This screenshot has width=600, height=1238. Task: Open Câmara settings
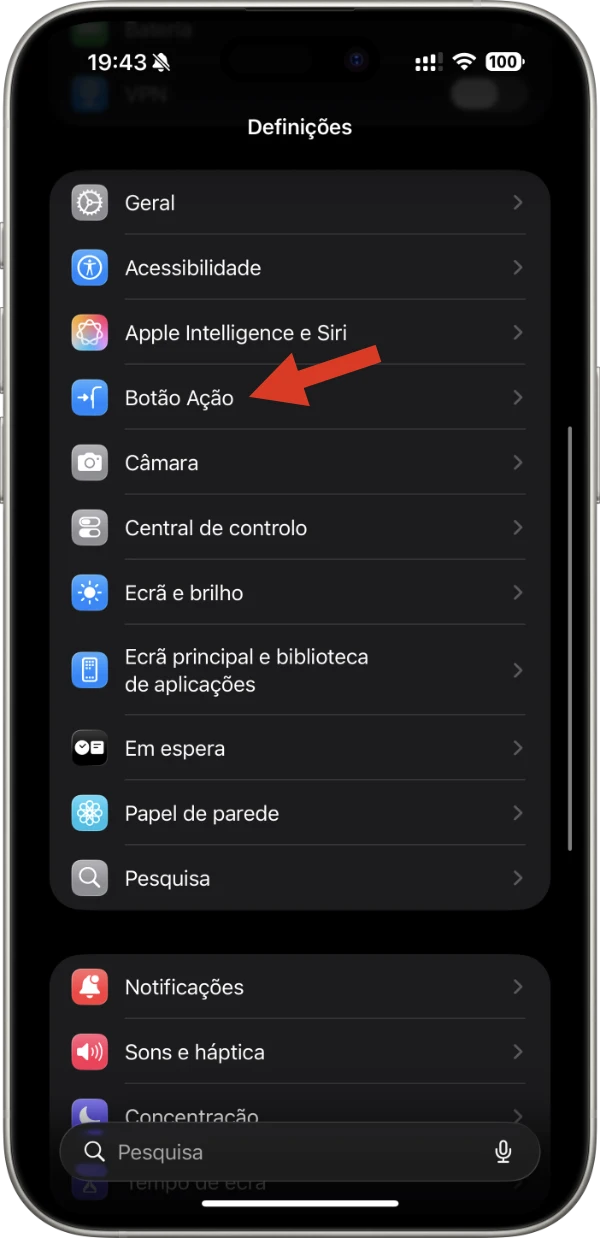point(300,463)
